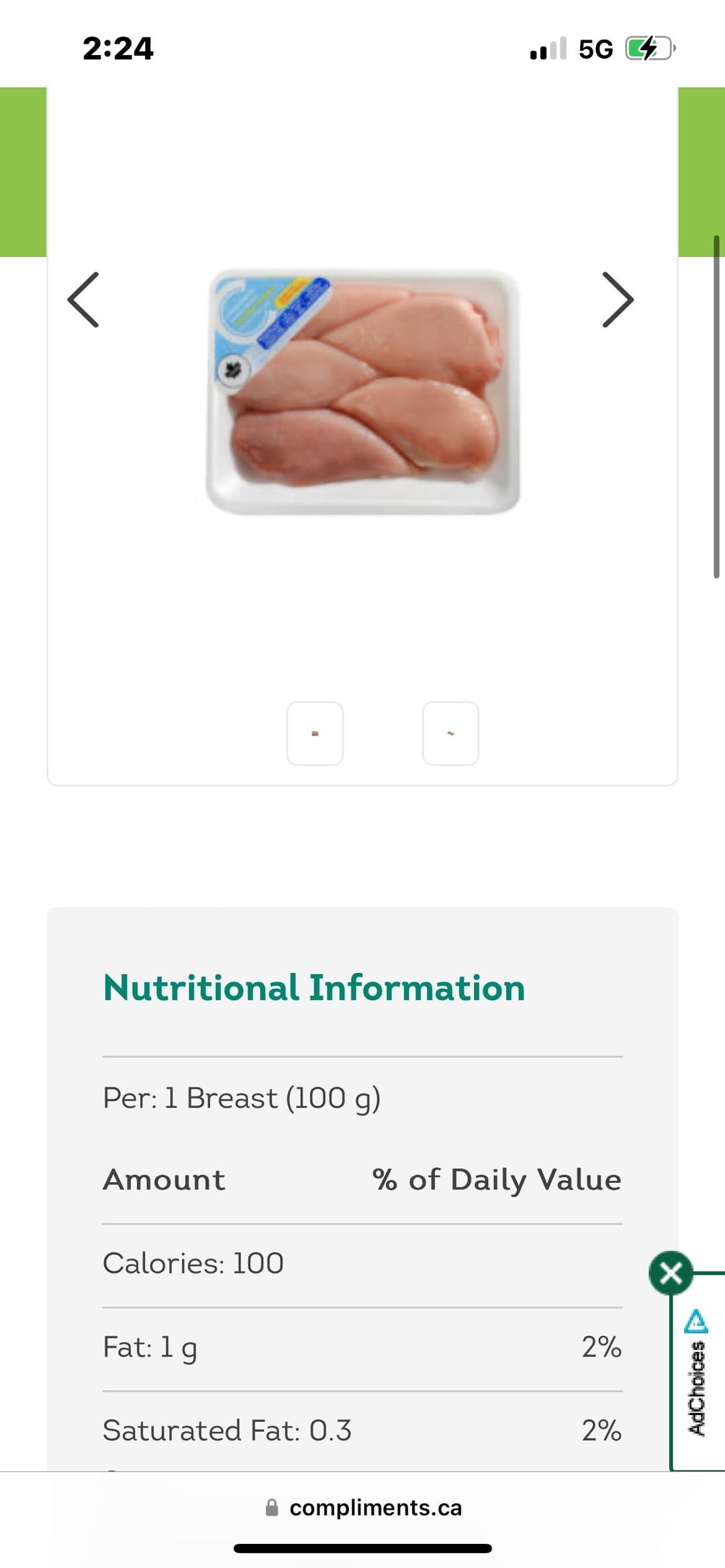Click the blue AdChoices triangle icon

(x=696, y=1321)
